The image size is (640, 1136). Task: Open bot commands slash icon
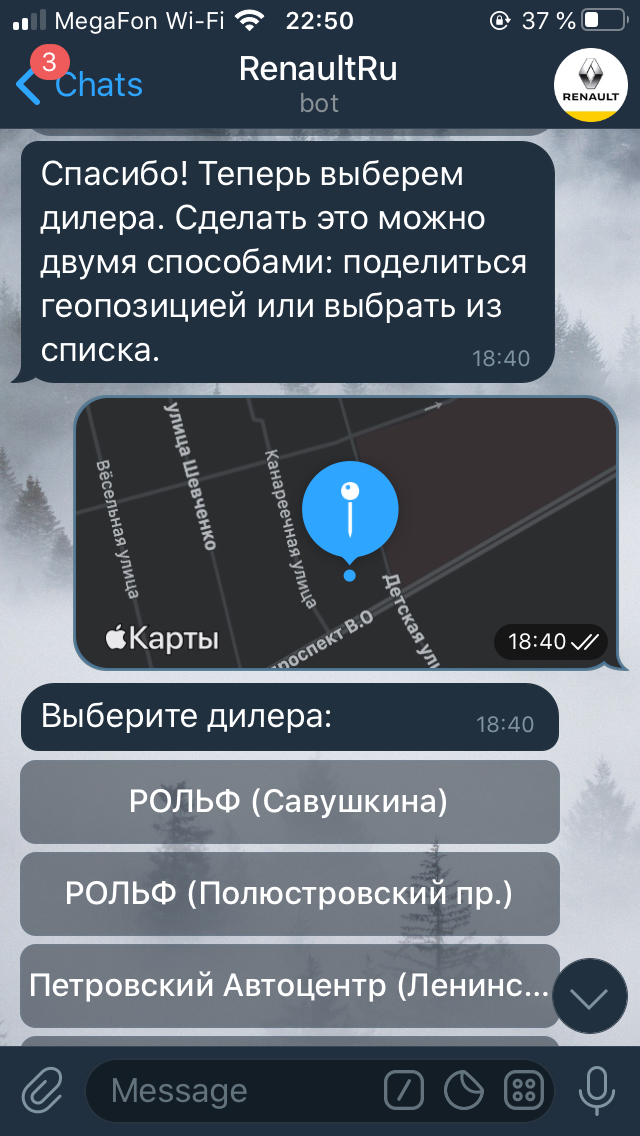click(x=404, y=1090)
